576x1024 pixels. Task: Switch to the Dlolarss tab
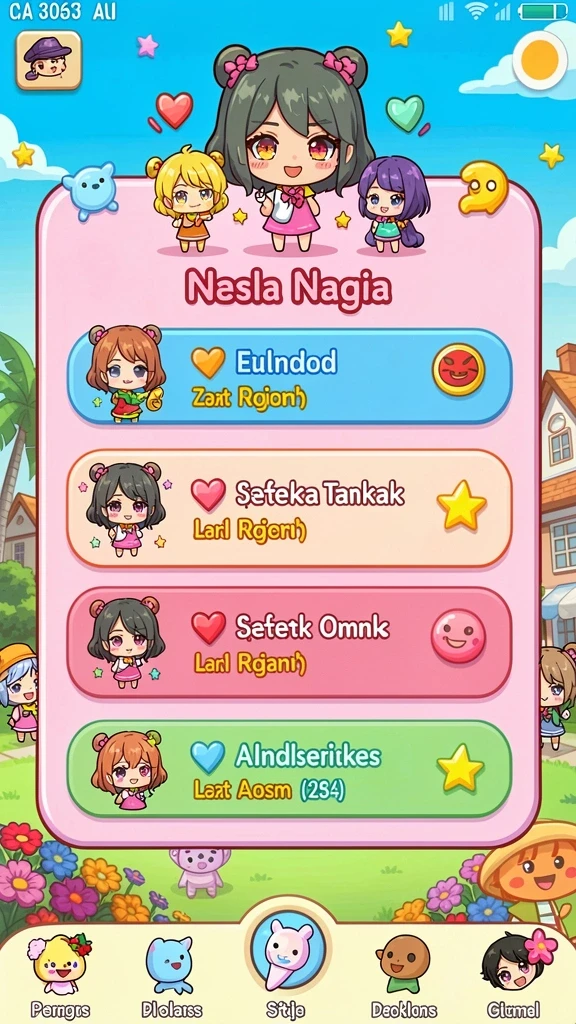click(171, 976)
